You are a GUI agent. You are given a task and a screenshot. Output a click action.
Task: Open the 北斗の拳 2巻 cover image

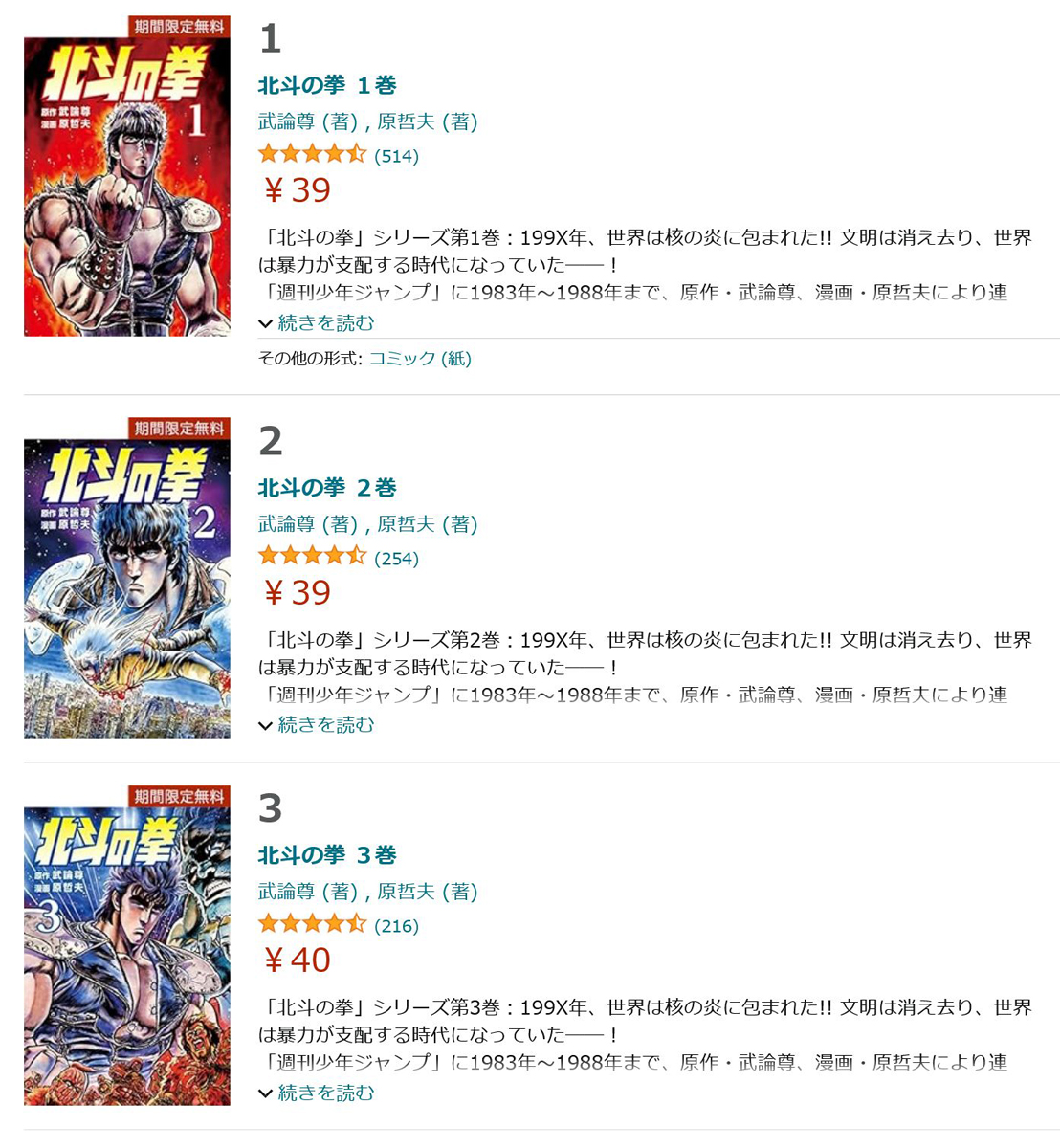[x=126, y=587]
